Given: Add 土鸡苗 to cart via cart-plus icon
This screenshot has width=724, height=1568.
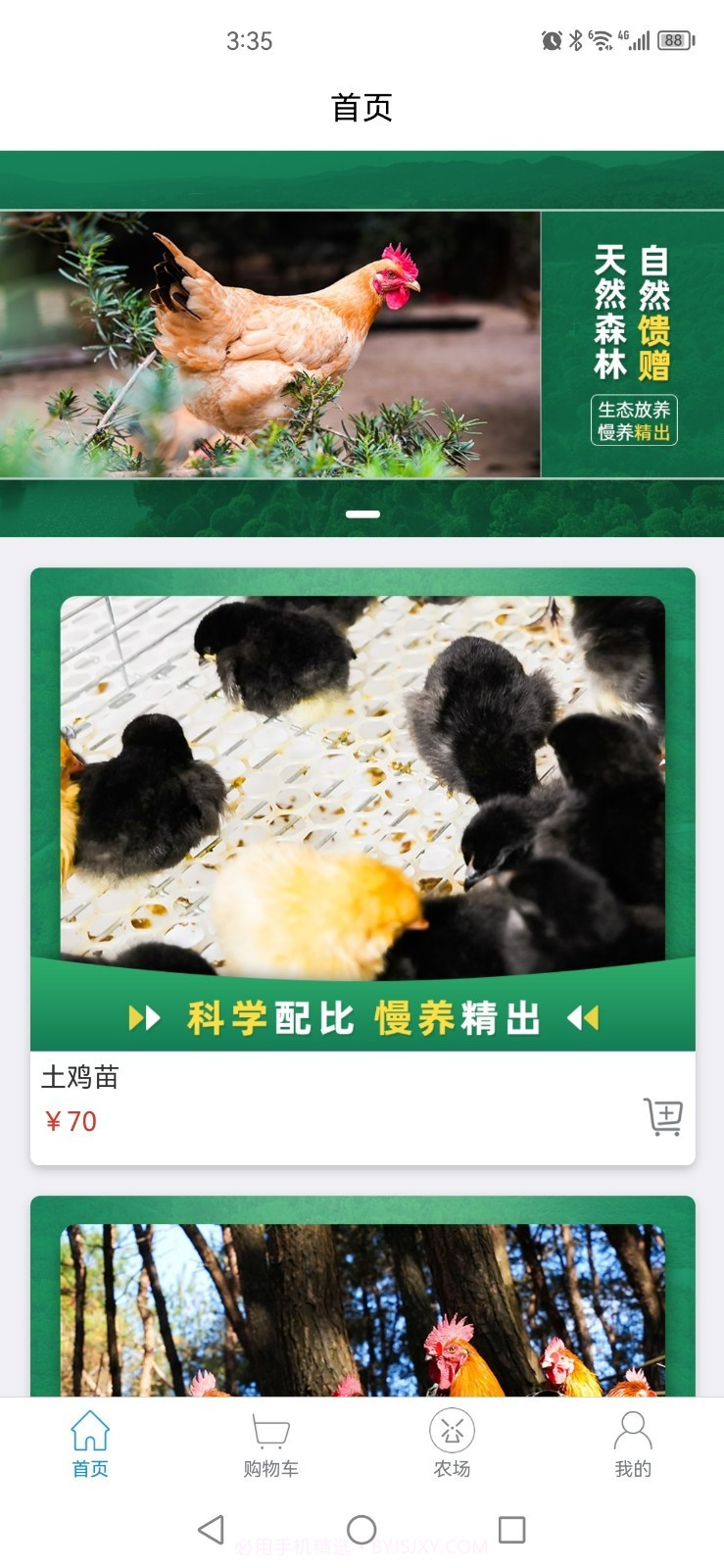Looking at the screenshot, I should point(663,1116).
